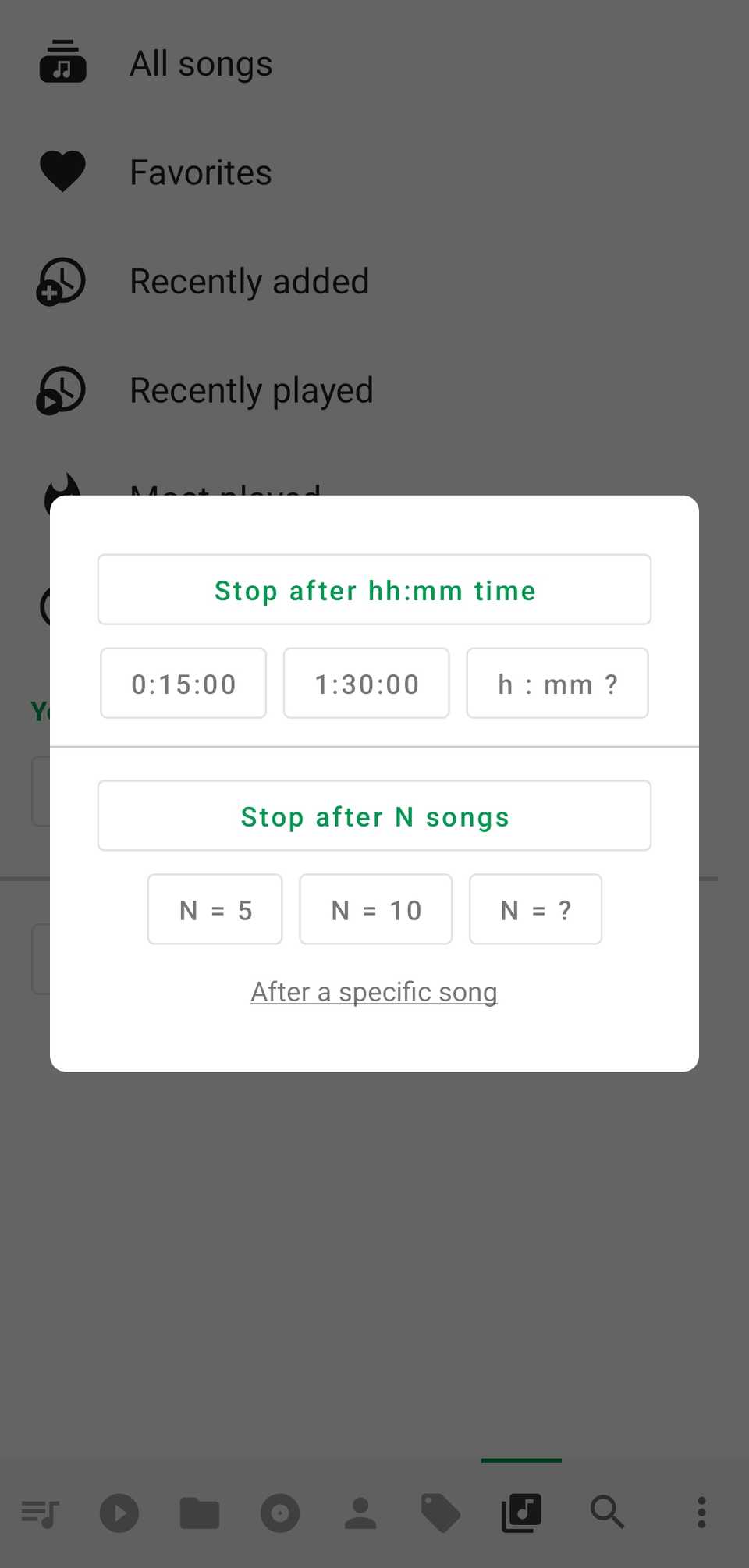
Task: Select the albums disc icon
Action: coord(280,1512)
